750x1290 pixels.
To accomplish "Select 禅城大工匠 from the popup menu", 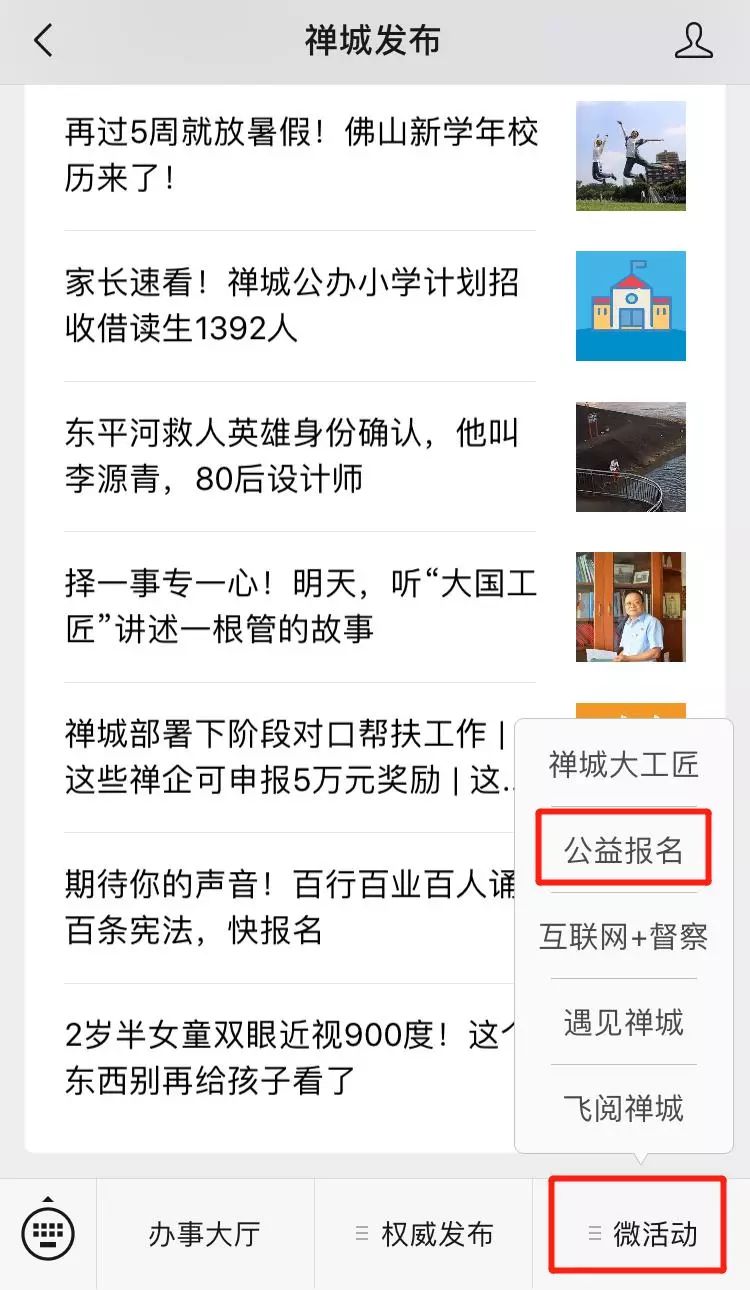I will point(622,762).
